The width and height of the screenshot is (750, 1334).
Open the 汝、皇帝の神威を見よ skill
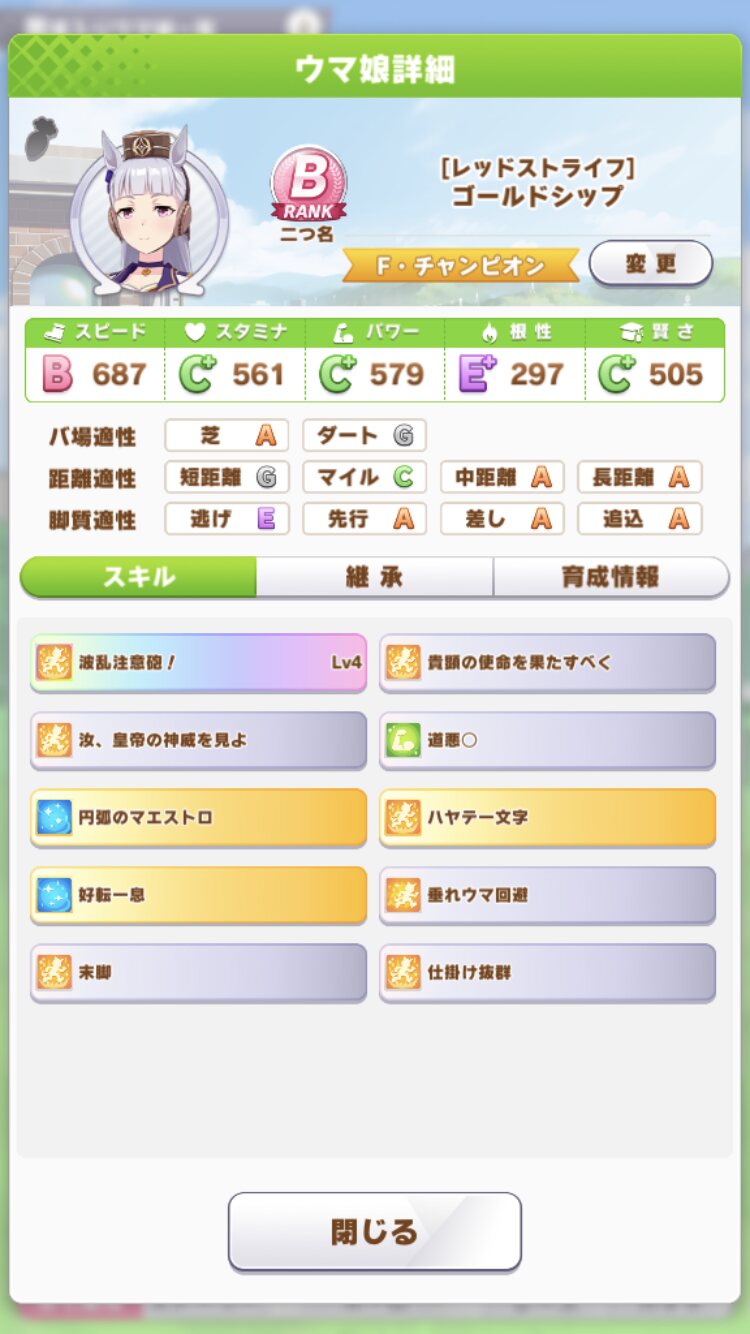point(198,740)
